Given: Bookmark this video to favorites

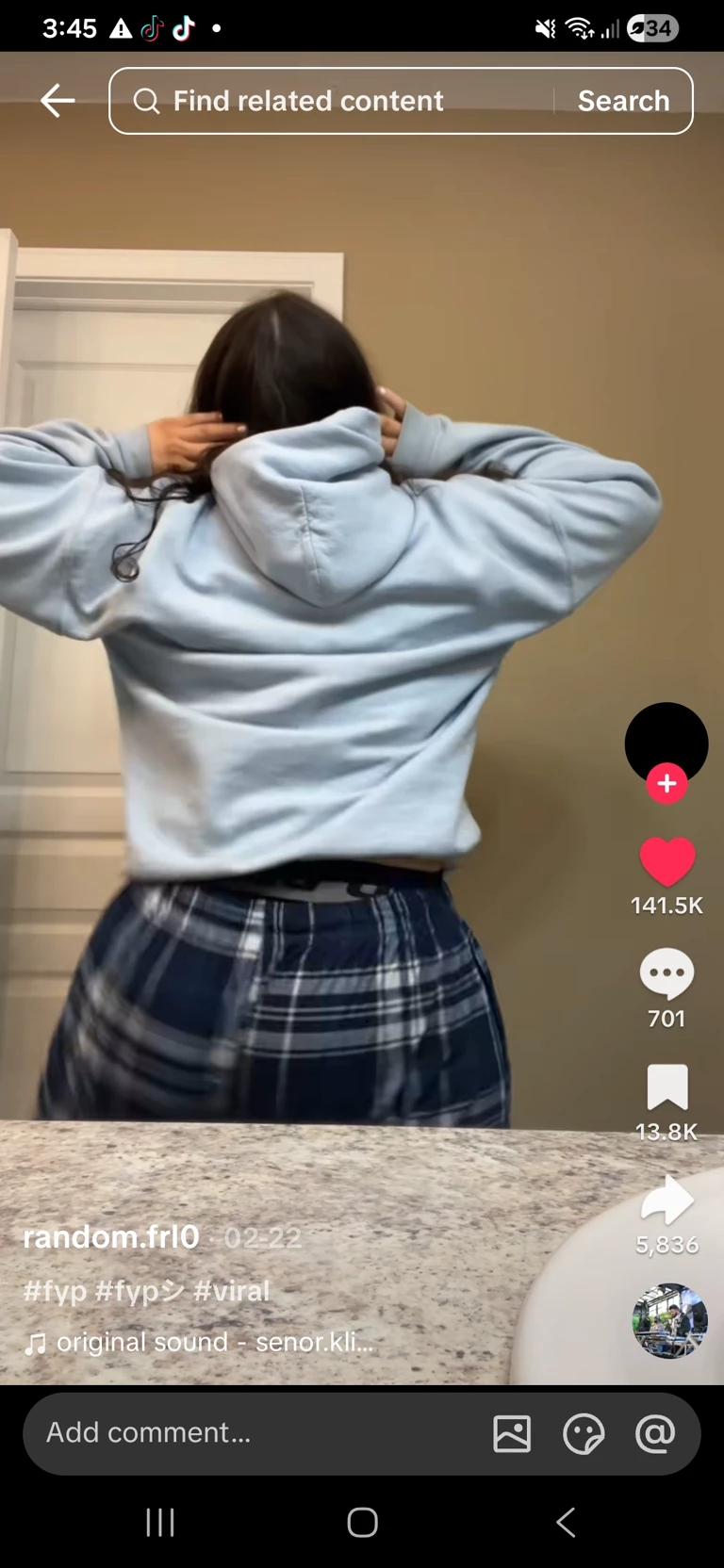Looking at the screenshot, I should click(666, 1087).
